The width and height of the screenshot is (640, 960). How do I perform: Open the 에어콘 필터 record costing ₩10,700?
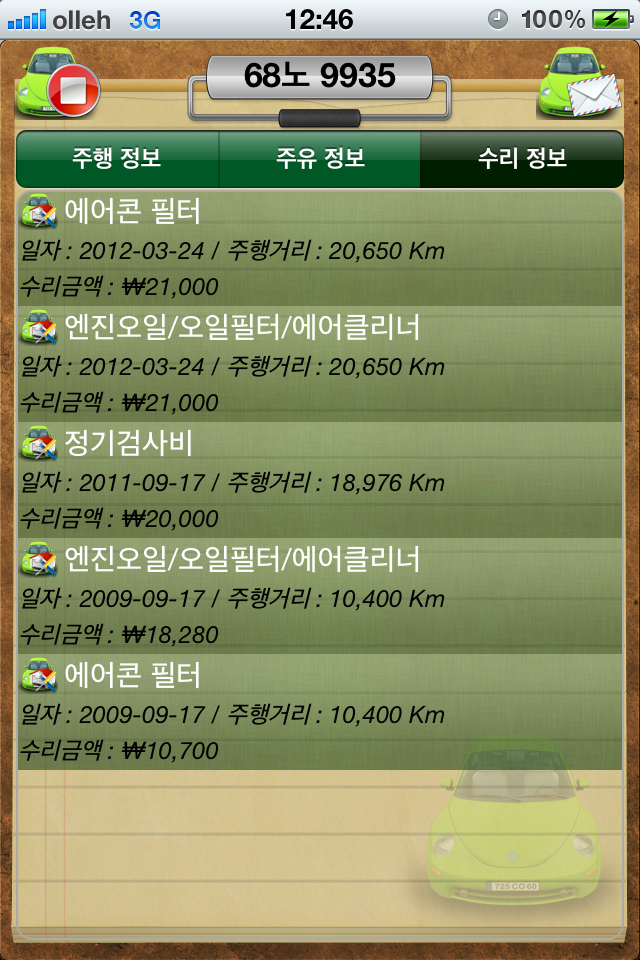(320, 712)
